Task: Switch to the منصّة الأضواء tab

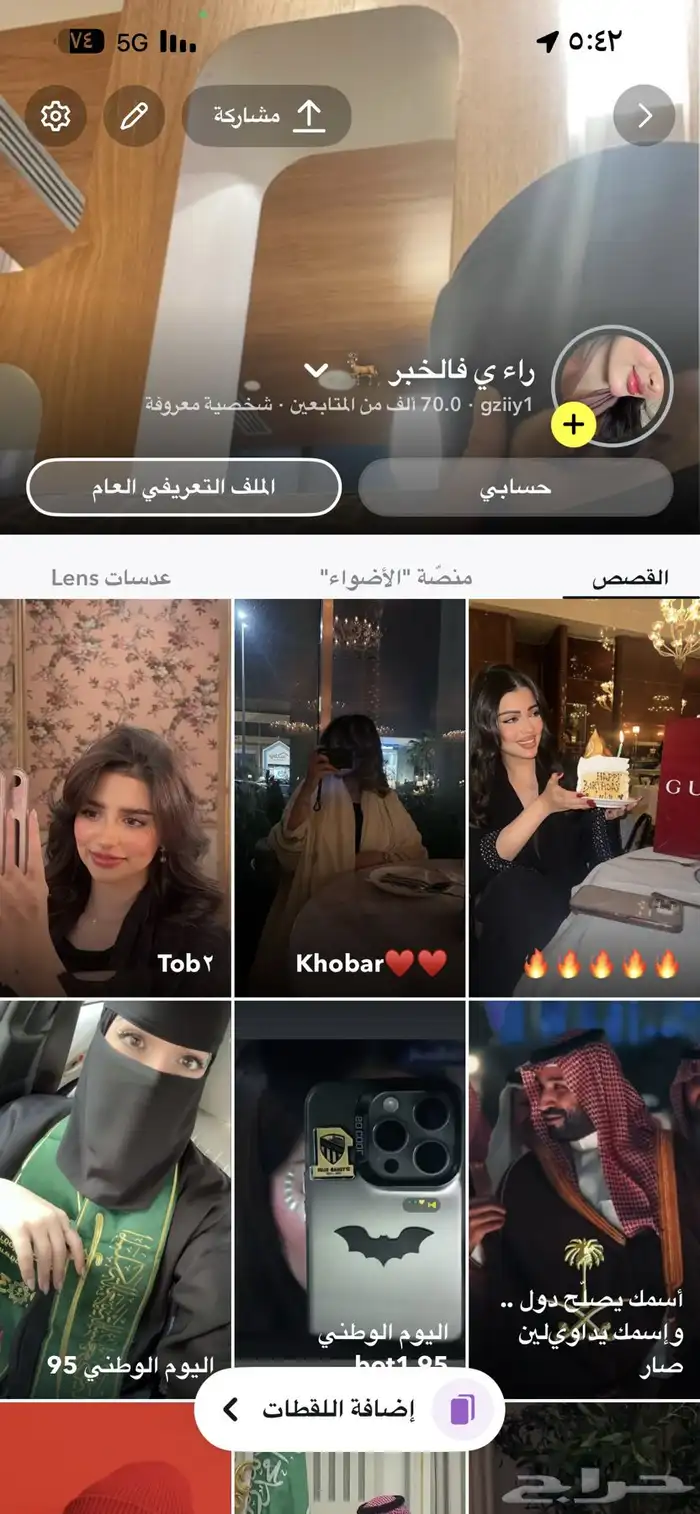Action: (396, 578)
